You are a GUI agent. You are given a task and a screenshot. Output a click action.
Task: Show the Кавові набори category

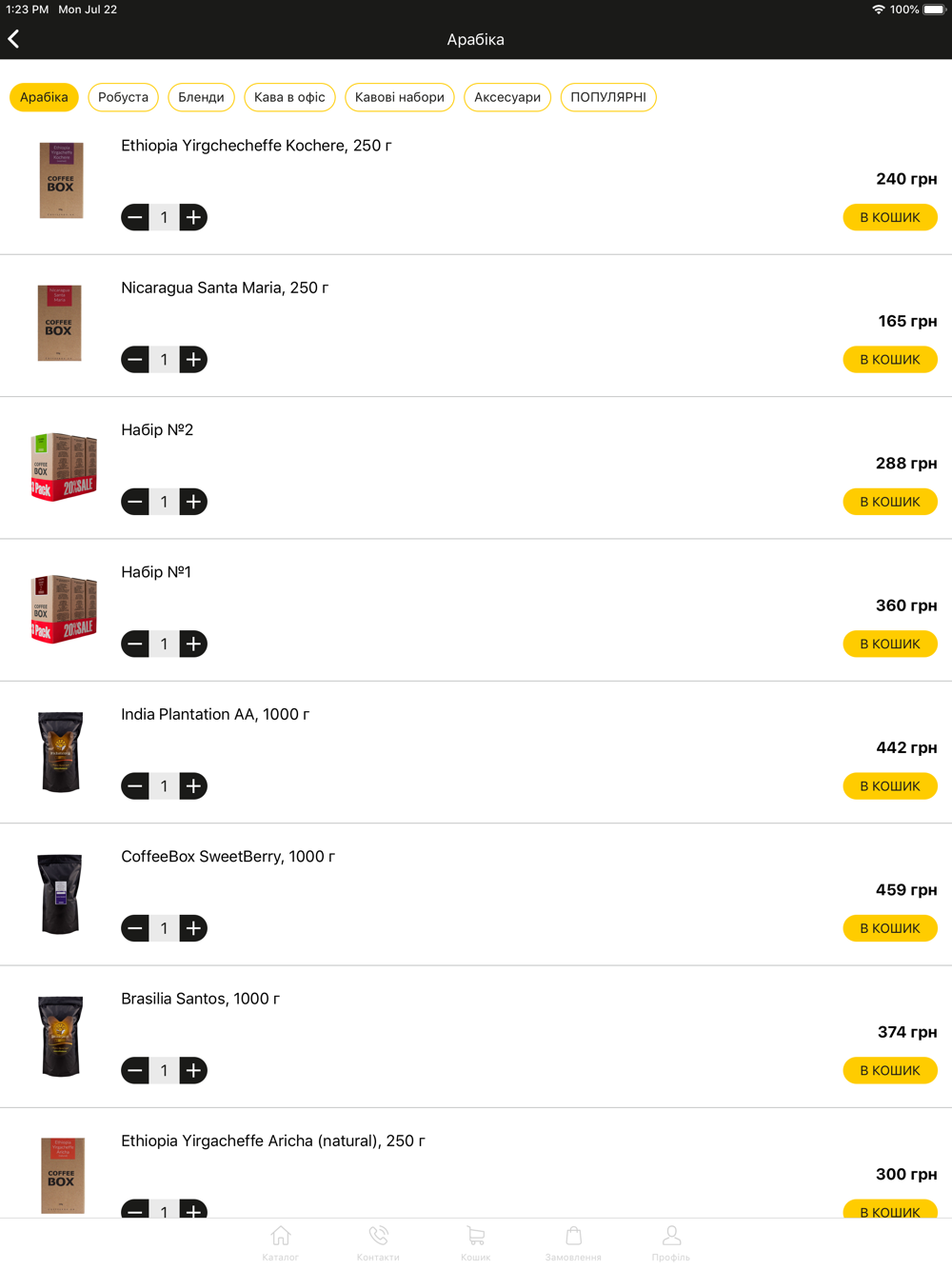400,97
